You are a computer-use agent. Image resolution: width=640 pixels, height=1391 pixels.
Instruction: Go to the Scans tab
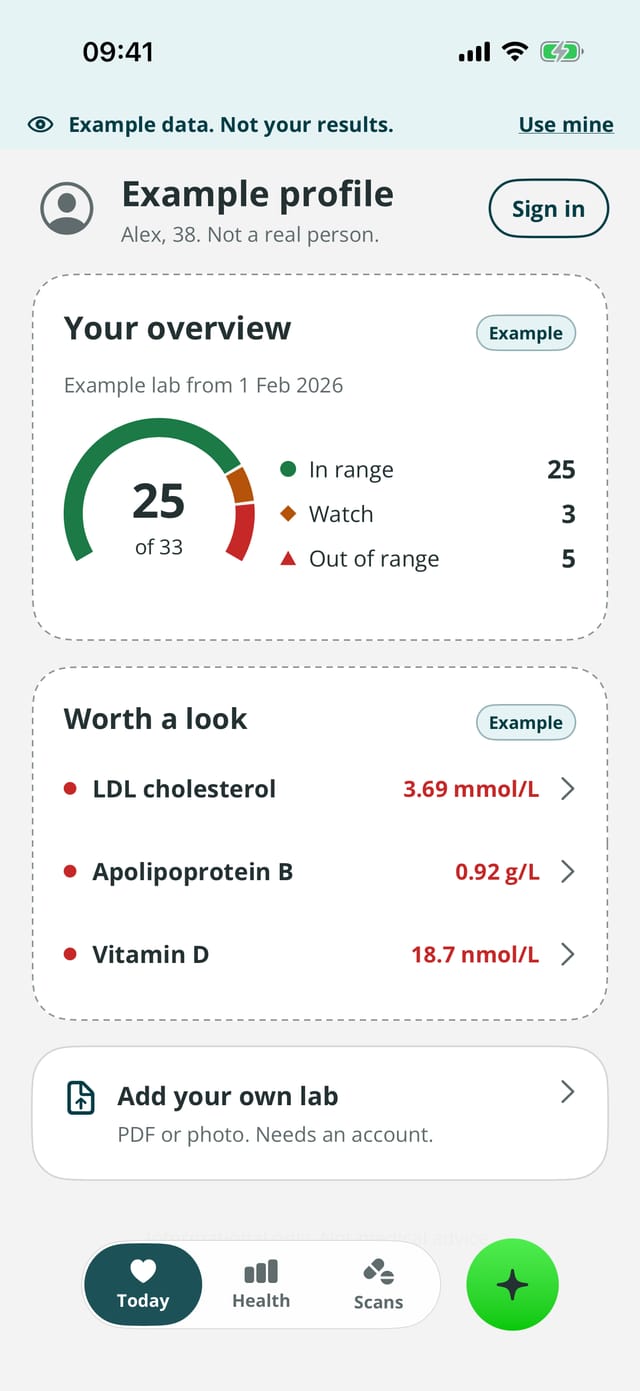coord(378,1284)
